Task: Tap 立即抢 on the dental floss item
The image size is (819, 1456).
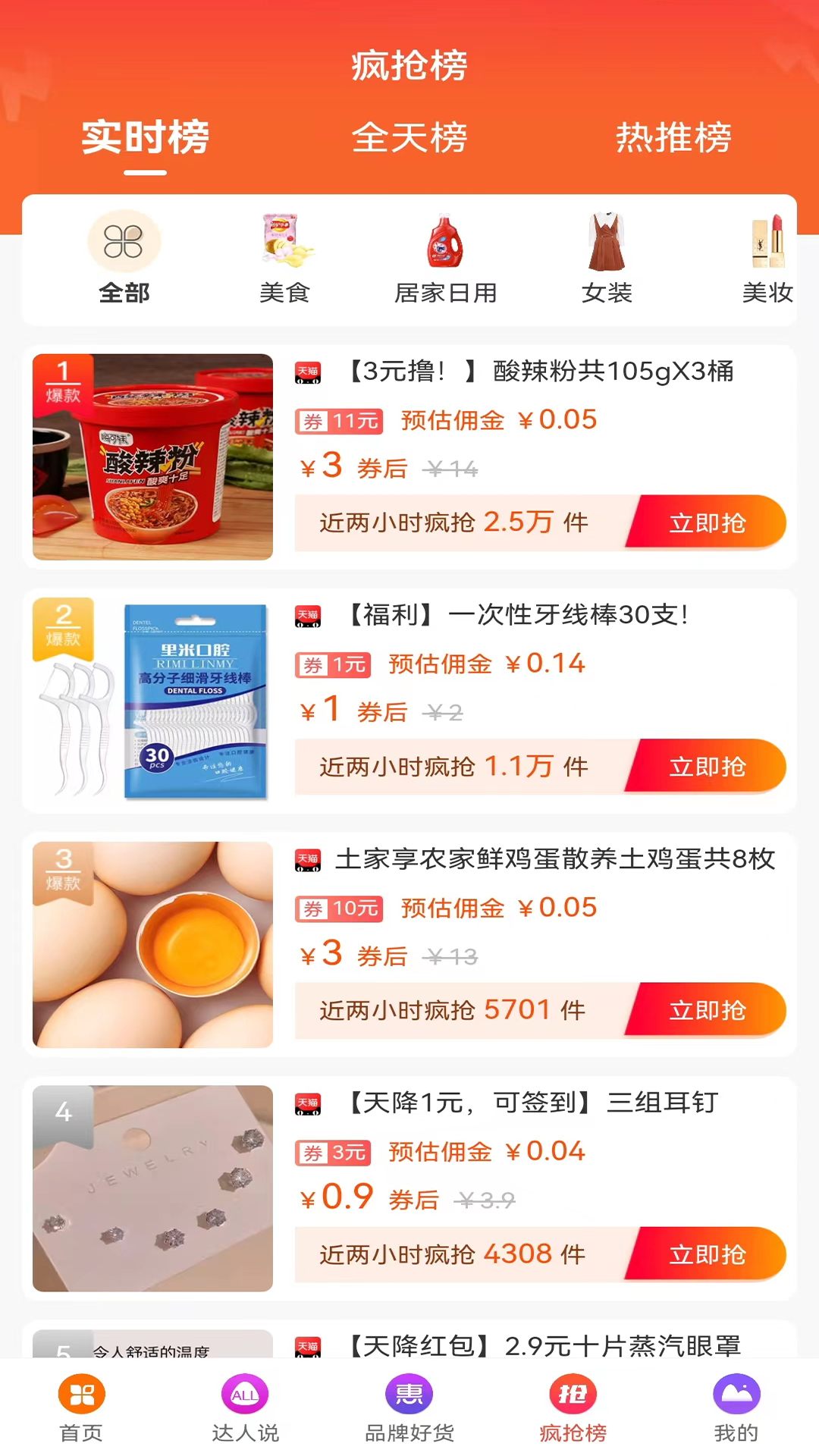Action: (707, 767)
